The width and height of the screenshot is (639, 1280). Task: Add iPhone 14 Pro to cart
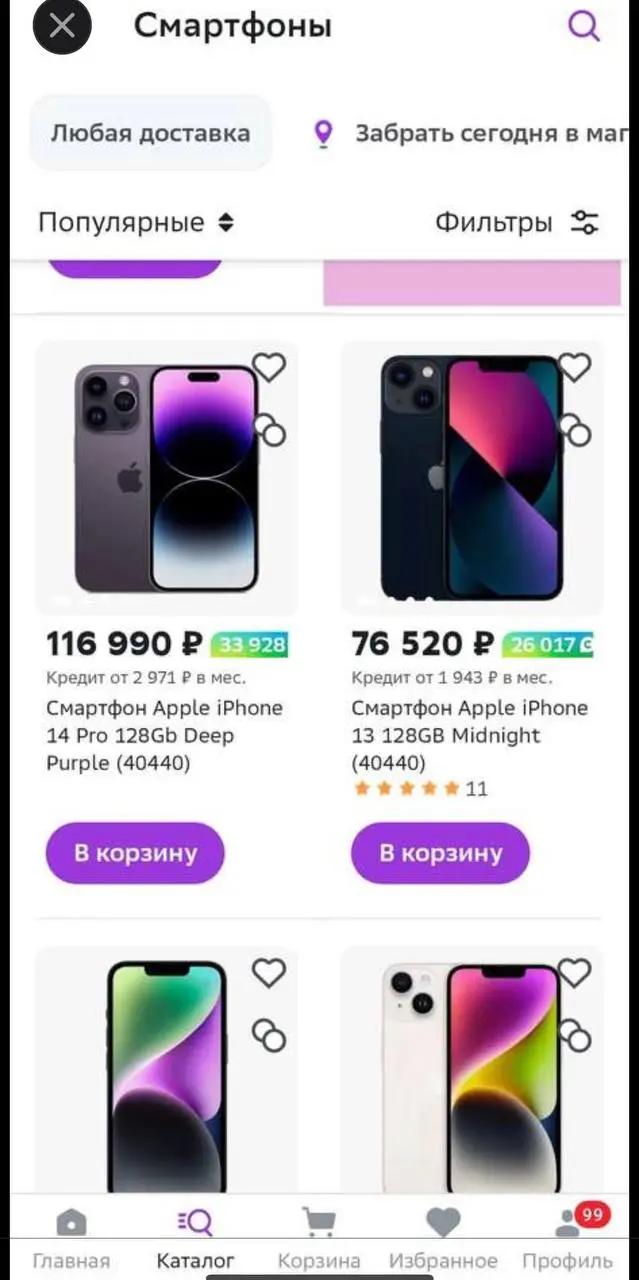pos(135,853)
